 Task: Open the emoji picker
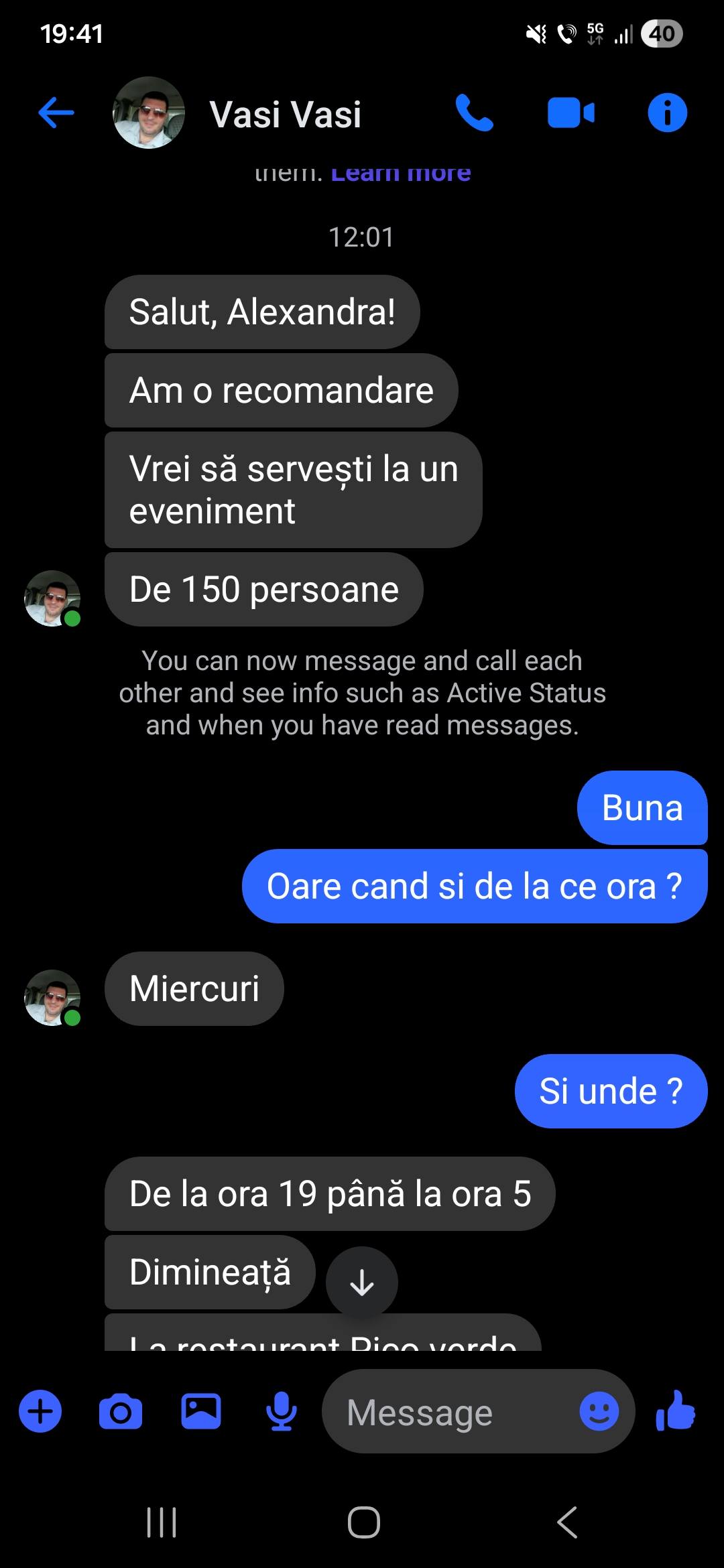(599, 1412)
